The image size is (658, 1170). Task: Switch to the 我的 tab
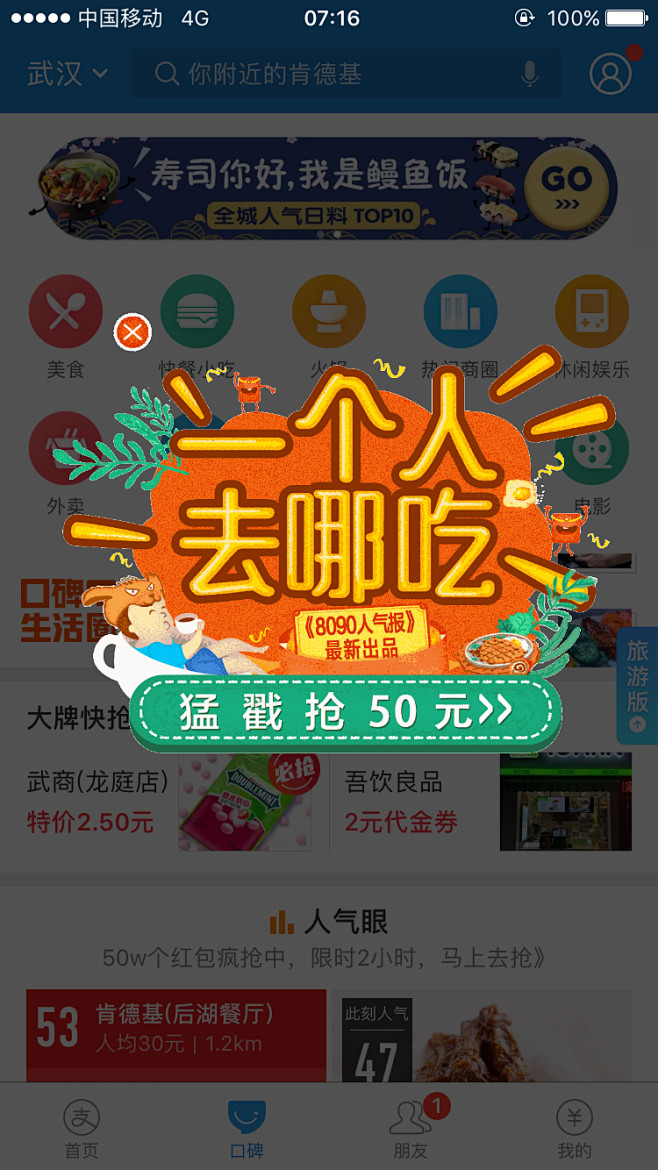coord(575,1128)
